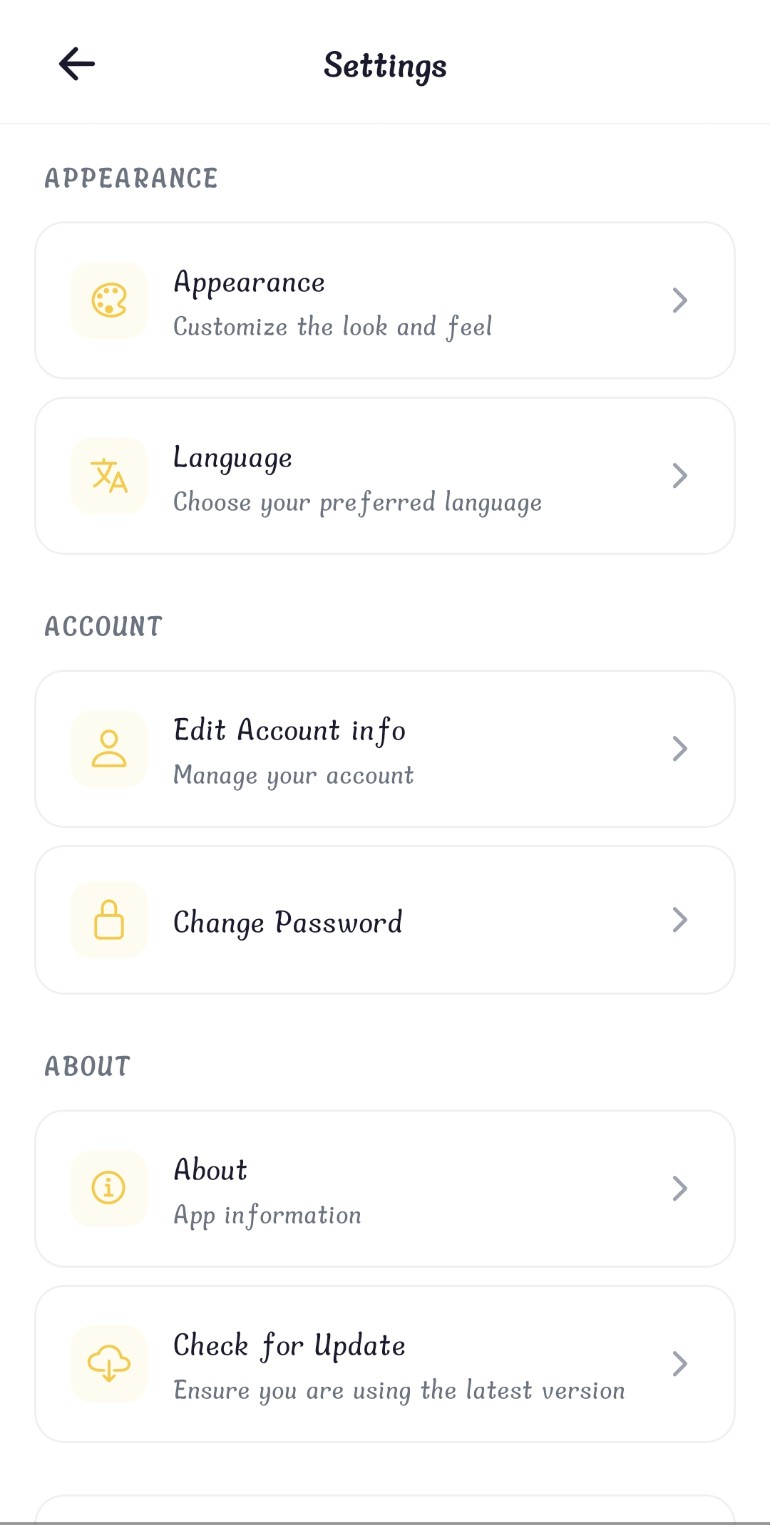Select the person icon for Edit Account info
The height and width of the screenshot is (1525, 770).
pyautogui.click(x=108, y=748)
